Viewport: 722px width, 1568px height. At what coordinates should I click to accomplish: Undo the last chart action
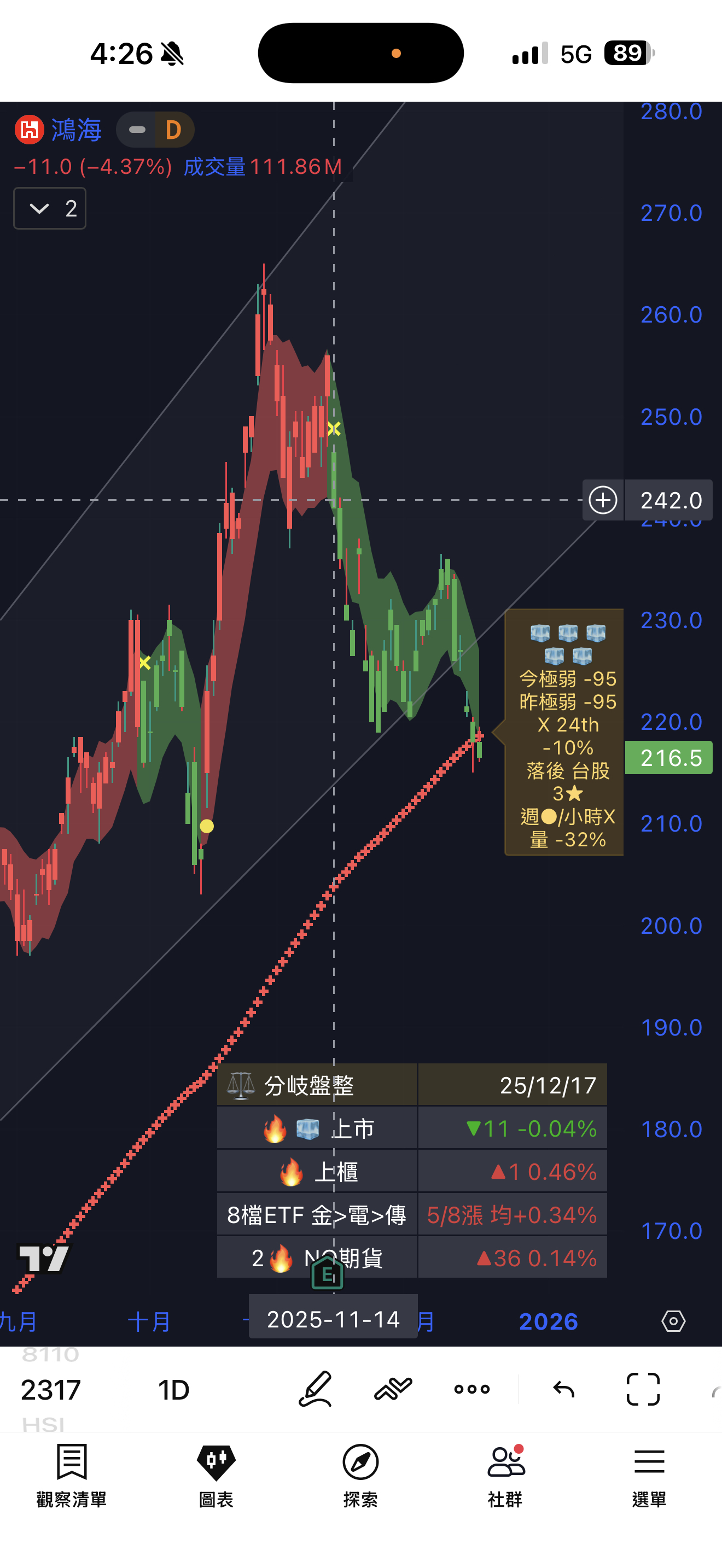click(564, 1389)
